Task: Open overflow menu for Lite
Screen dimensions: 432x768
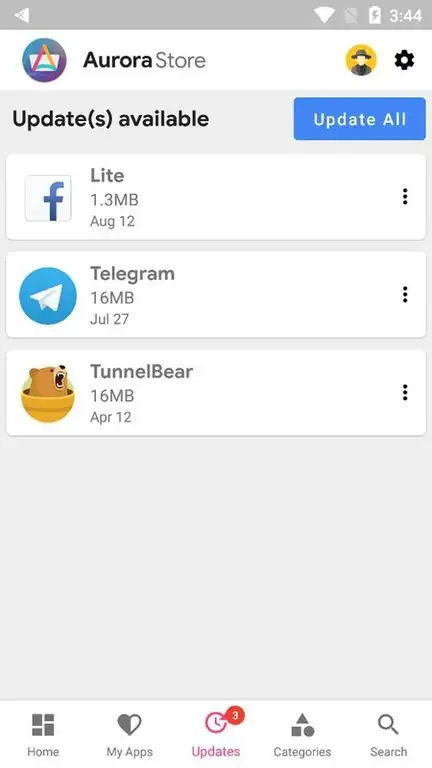Action: pos(405,196)
